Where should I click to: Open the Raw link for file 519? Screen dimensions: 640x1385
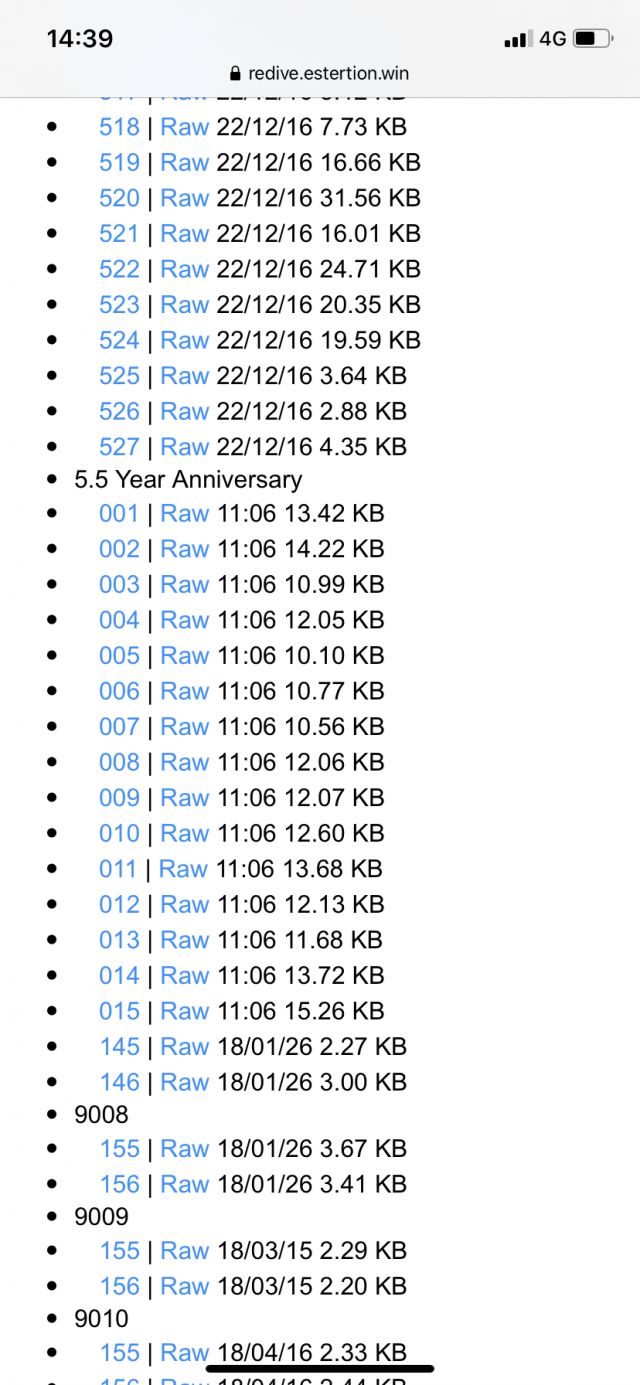(x=185, y=162)
